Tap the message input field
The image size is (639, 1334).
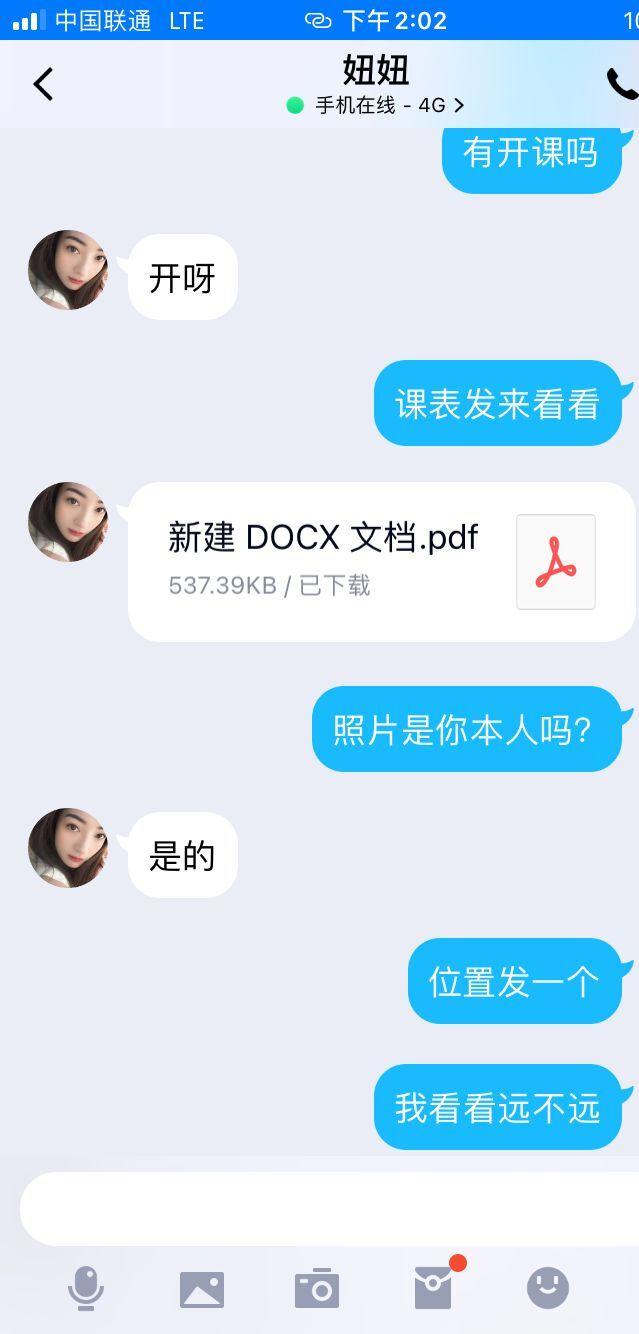[x=330, y=1208]
